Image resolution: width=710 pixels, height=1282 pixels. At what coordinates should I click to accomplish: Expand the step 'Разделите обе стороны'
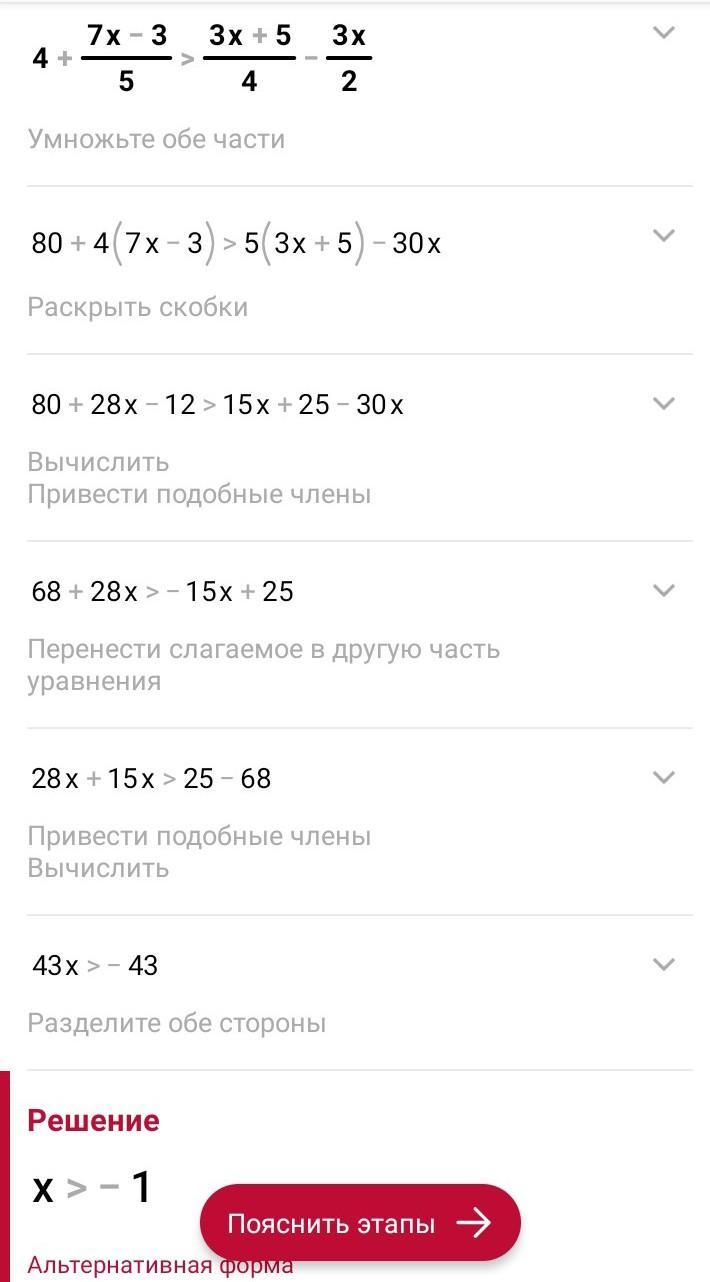click(x=663, y=964)
